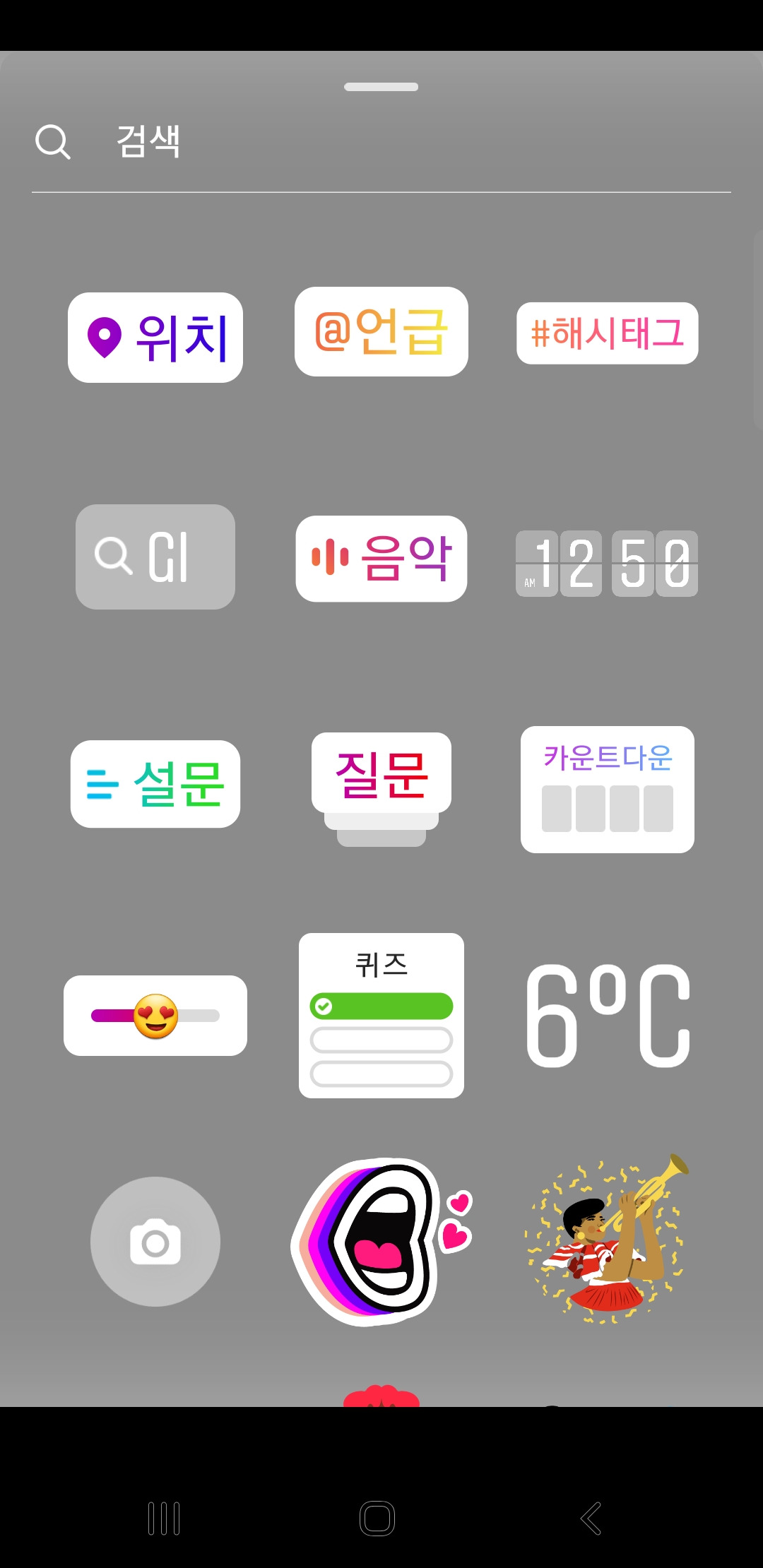Open the 설문 poll sticker
The image size is (763, 1568).
155,784
